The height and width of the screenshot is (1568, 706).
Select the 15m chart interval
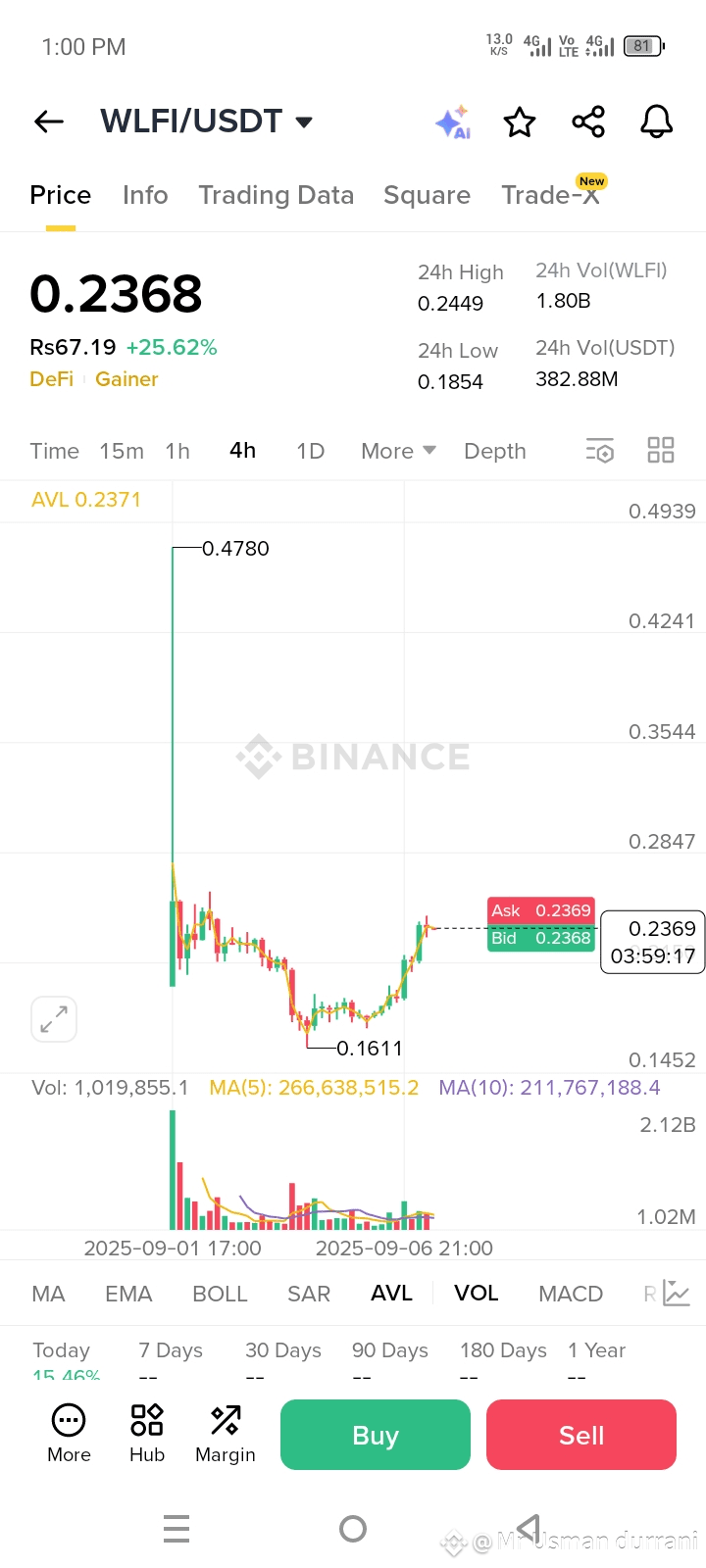pyautogui.click(x=122, y=451)
